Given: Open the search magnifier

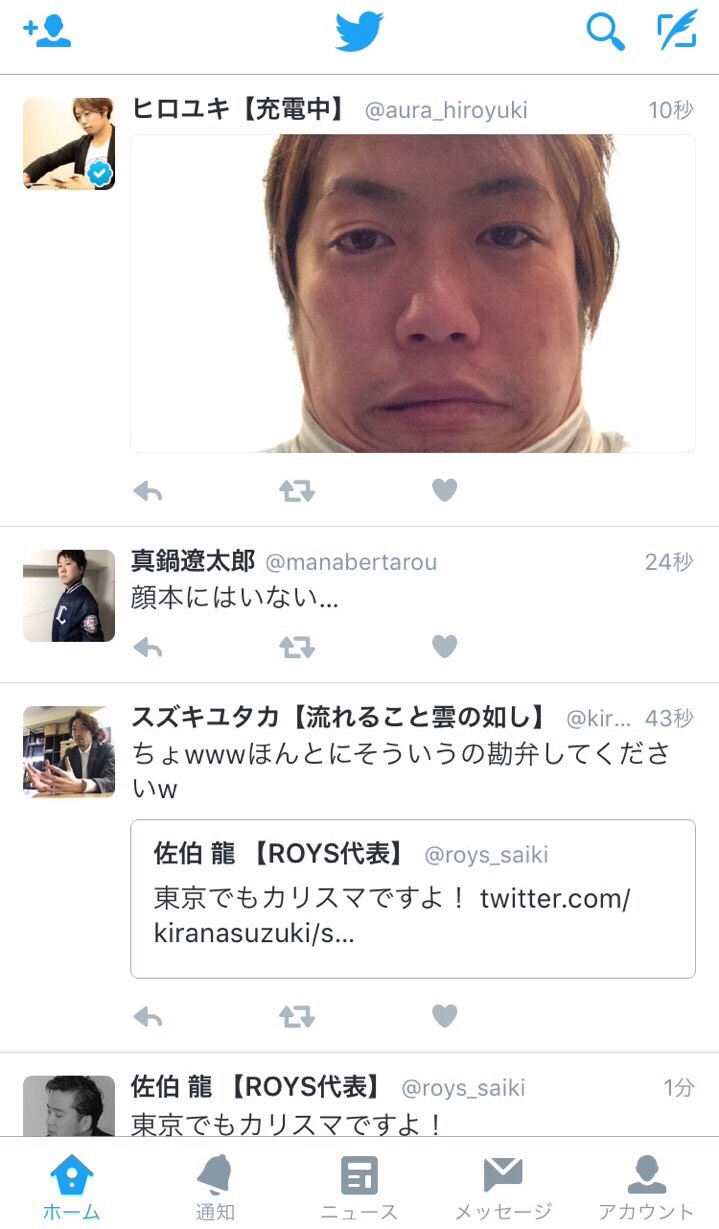Looking at the screenshot, I should coord(604,32).
